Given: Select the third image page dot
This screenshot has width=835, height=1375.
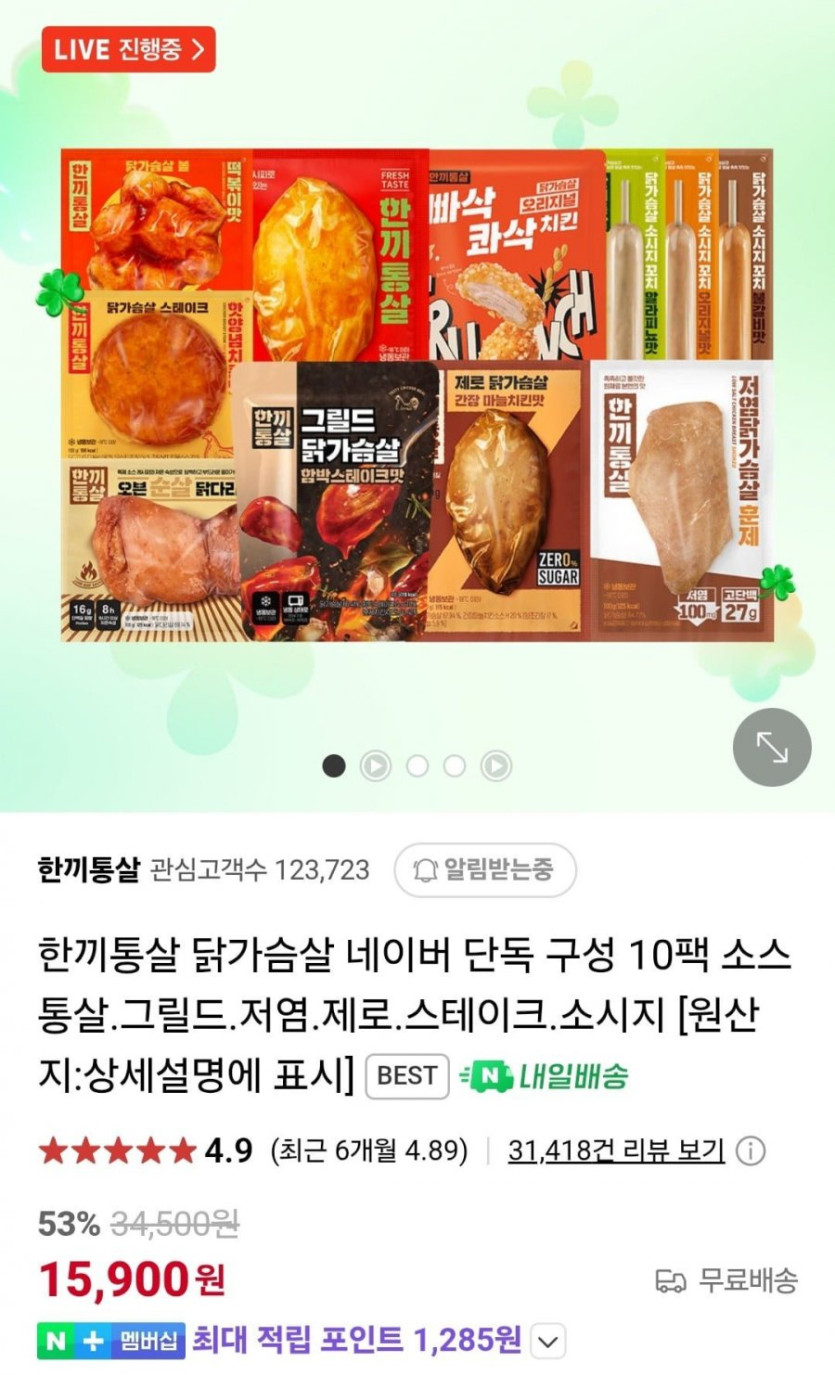Looking at the screenshot, I should (x=417, y=766).
